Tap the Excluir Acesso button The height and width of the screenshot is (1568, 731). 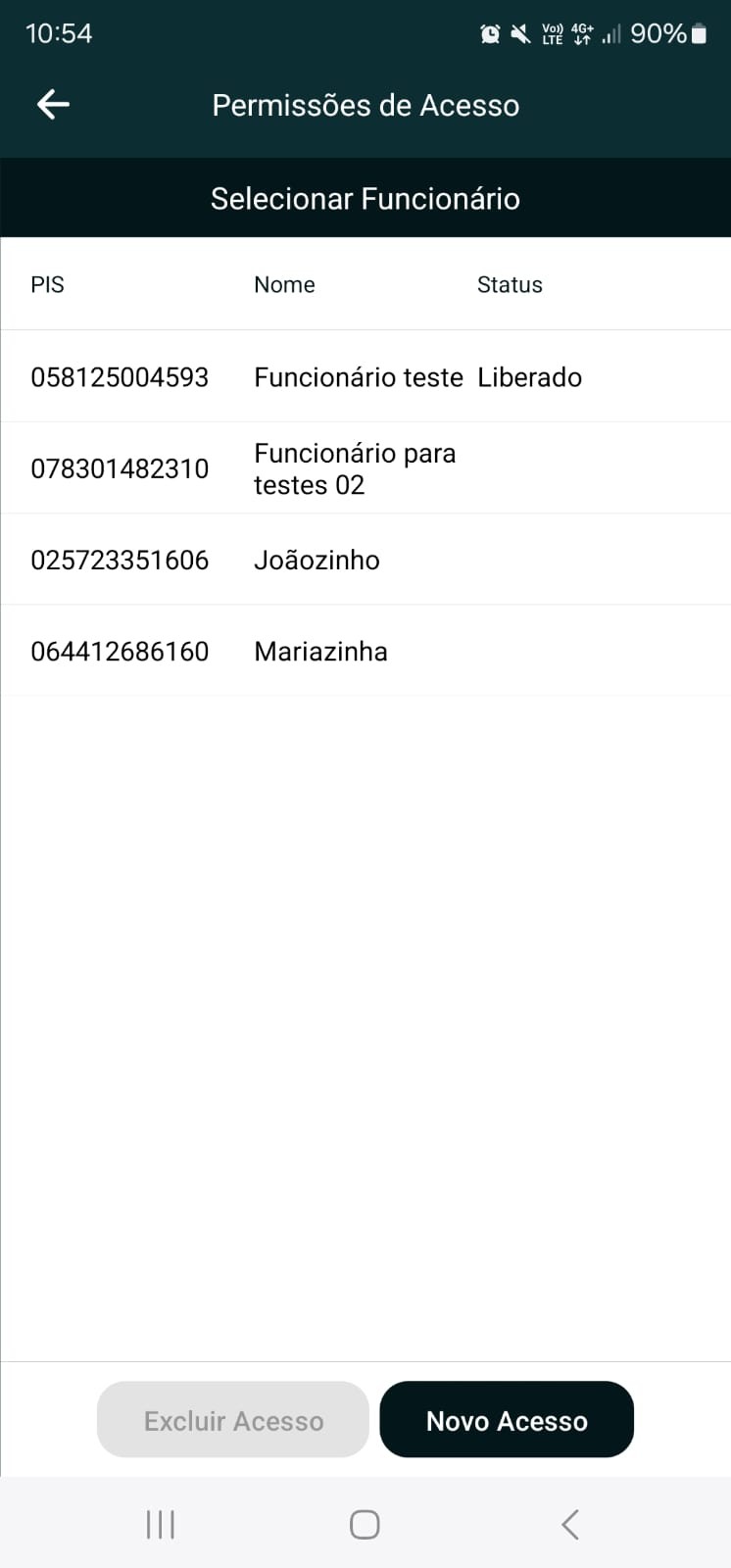click(233, 1420)
